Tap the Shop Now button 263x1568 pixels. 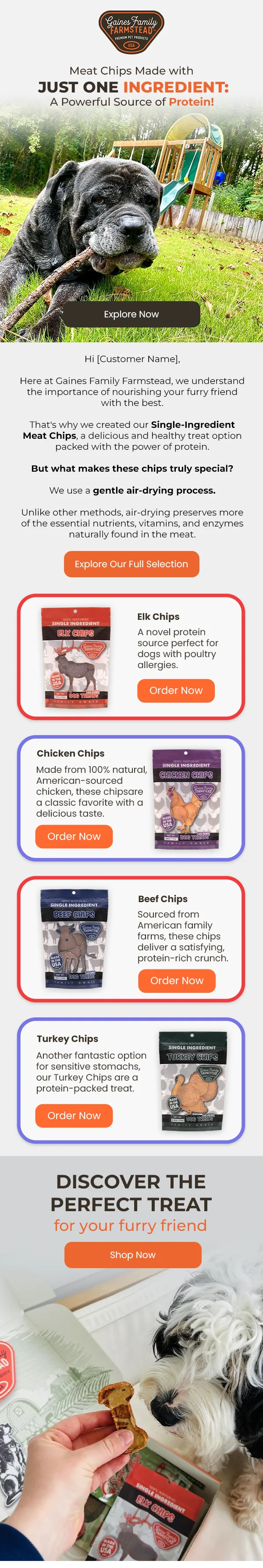(x=133, y=1255)
